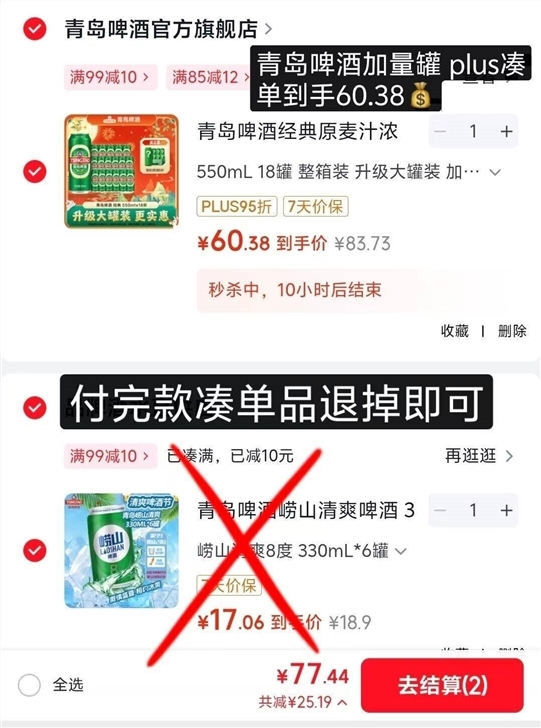Increase quantity of 崂山清爽啤酒
Viewport: 541px width, 728px height.
click(x=506, y=510)
